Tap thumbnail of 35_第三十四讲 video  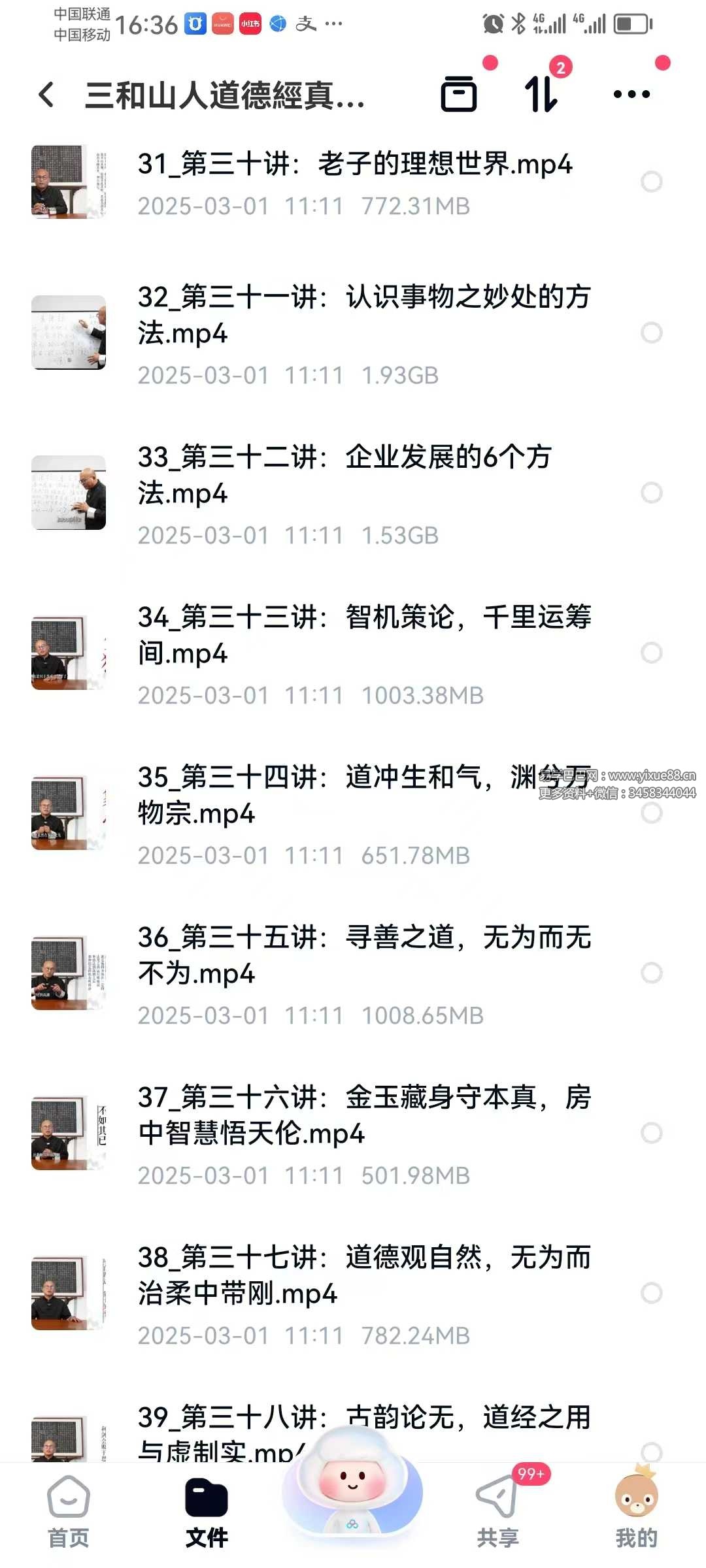pyautogui.click(x=69, y=813)
